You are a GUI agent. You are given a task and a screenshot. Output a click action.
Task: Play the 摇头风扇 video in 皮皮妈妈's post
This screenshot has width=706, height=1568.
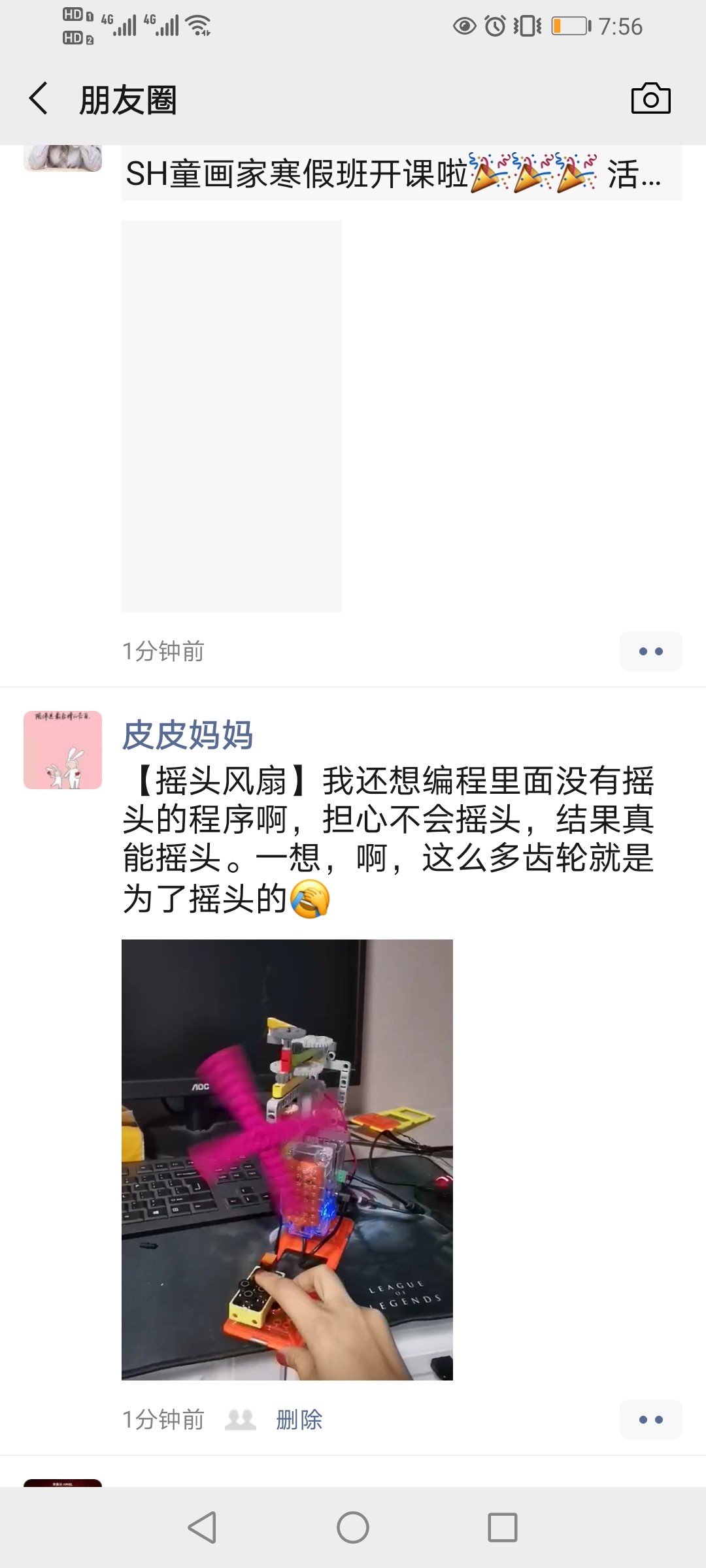pos(287,1160)
